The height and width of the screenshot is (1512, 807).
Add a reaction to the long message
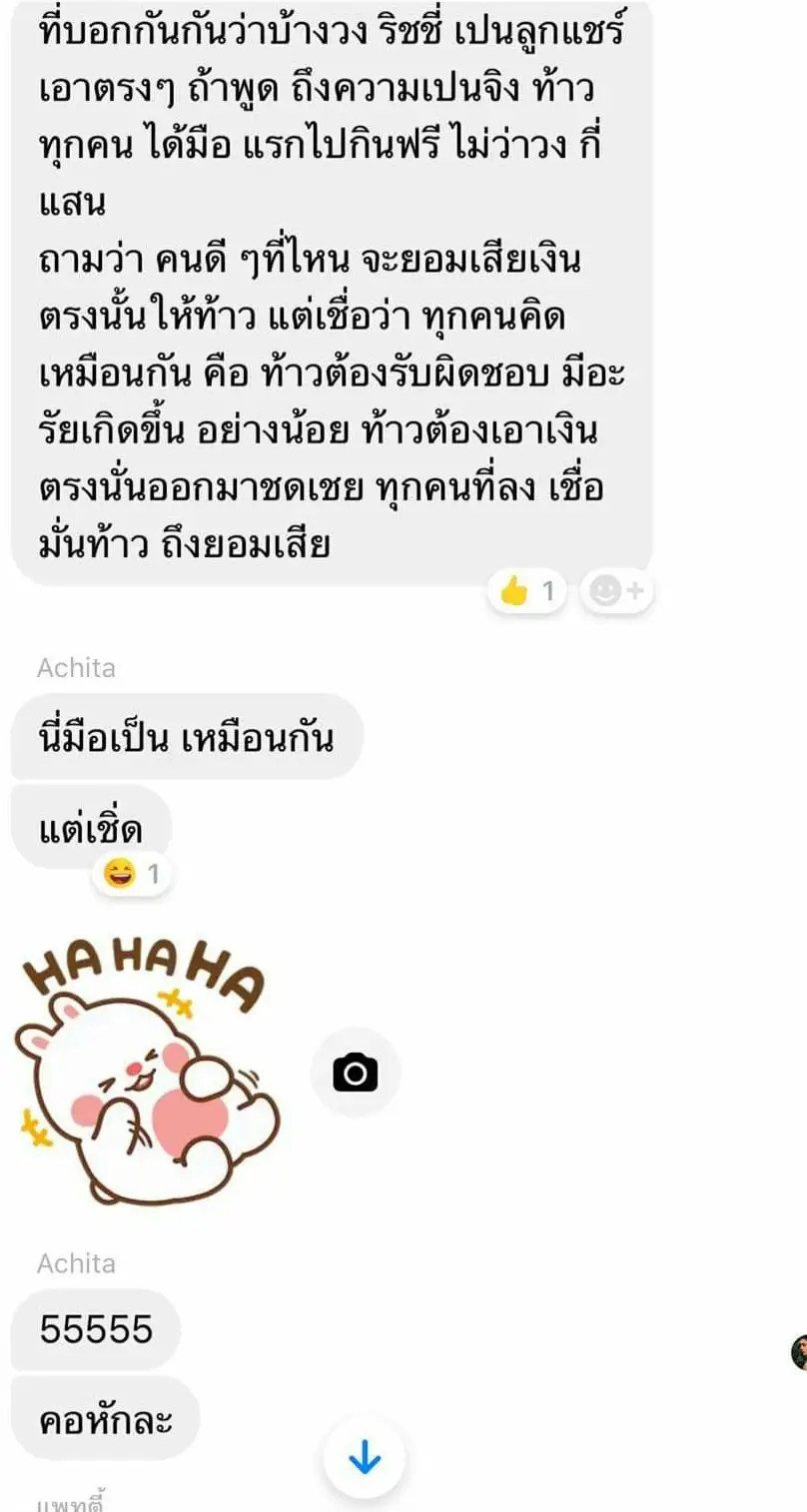coord(616,592)
